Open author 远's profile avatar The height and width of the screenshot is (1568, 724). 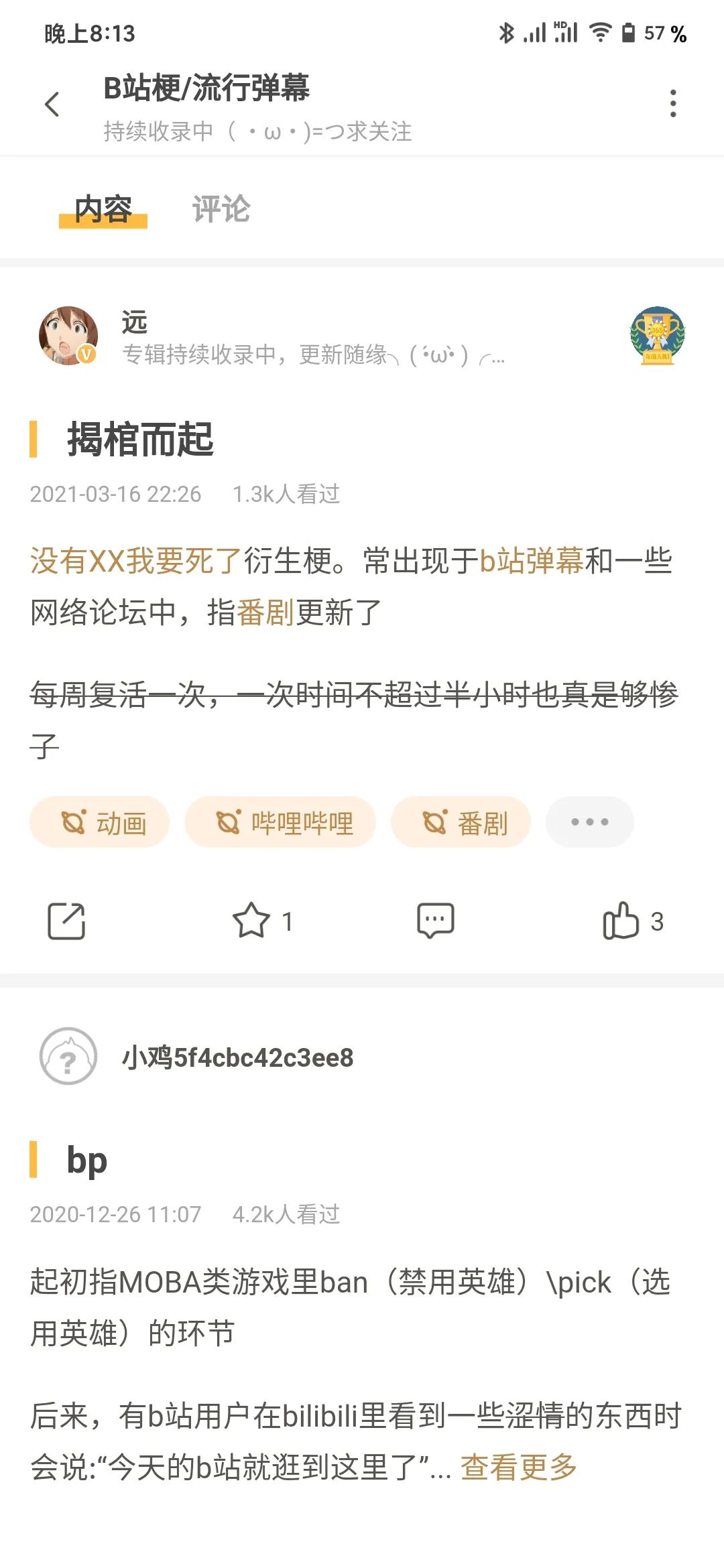point(68,336)
